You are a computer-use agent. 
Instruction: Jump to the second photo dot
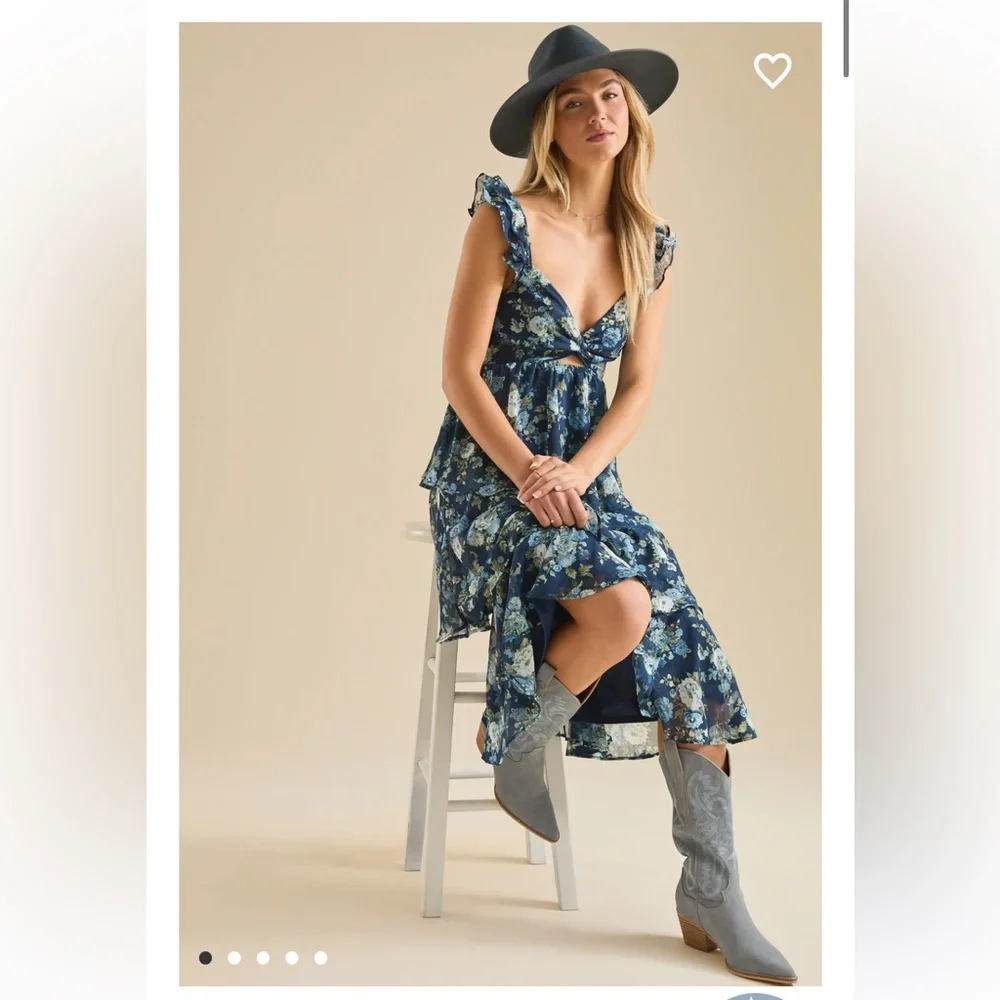(x=234, y=958)
